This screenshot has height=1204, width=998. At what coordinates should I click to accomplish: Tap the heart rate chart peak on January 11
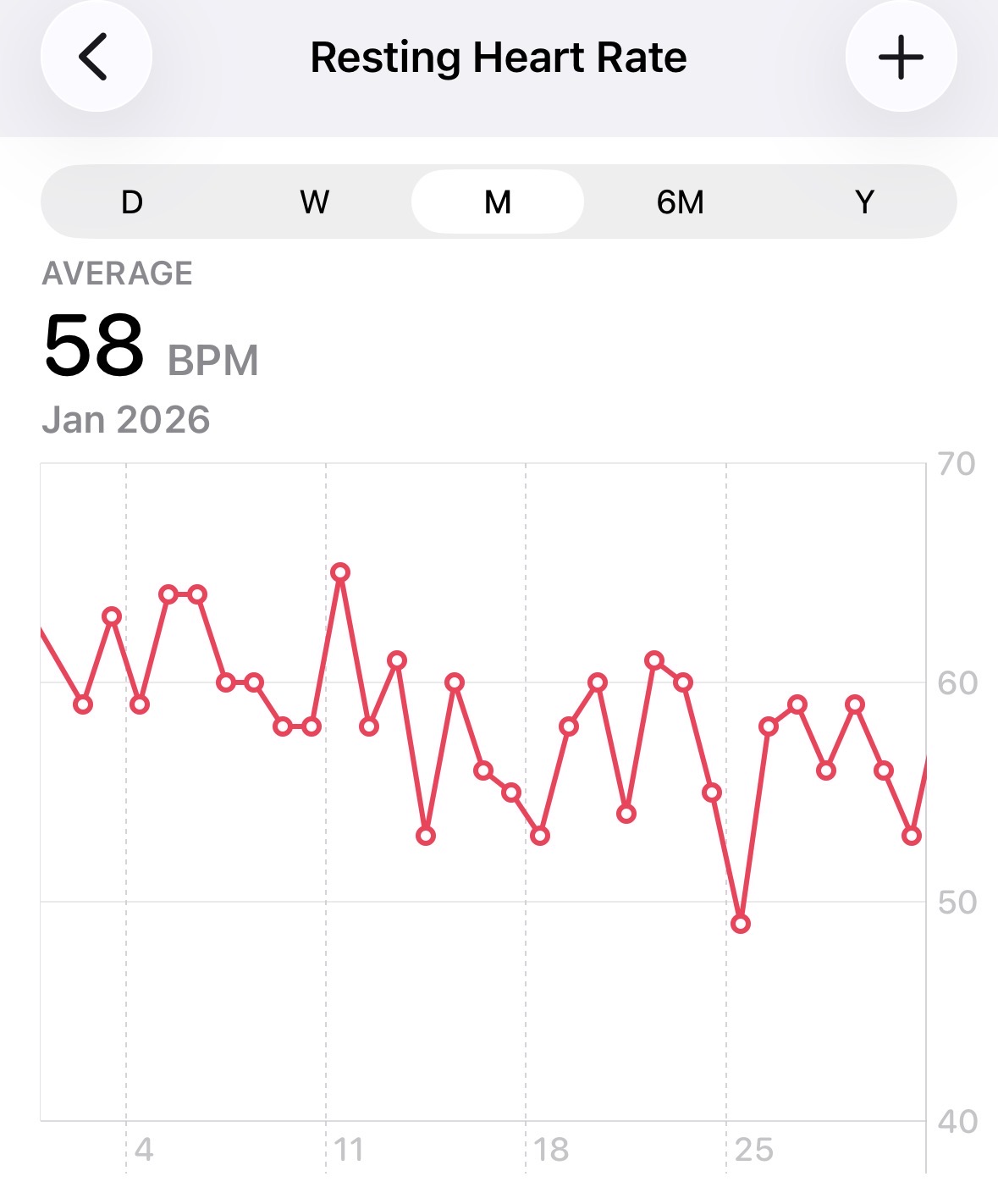pos(341,573)
